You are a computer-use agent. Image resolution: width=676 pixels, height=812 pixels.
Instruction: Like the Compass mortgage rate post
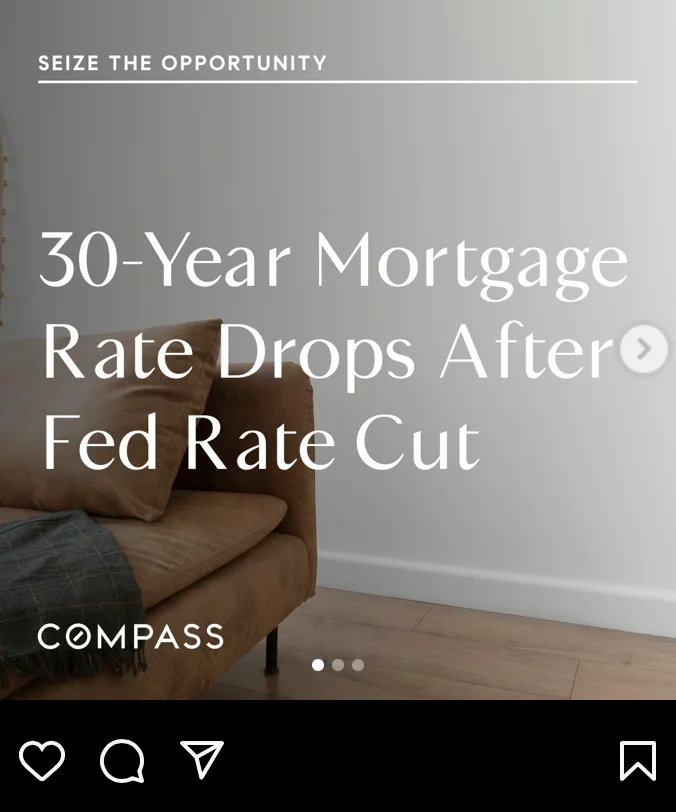(42, 761)
